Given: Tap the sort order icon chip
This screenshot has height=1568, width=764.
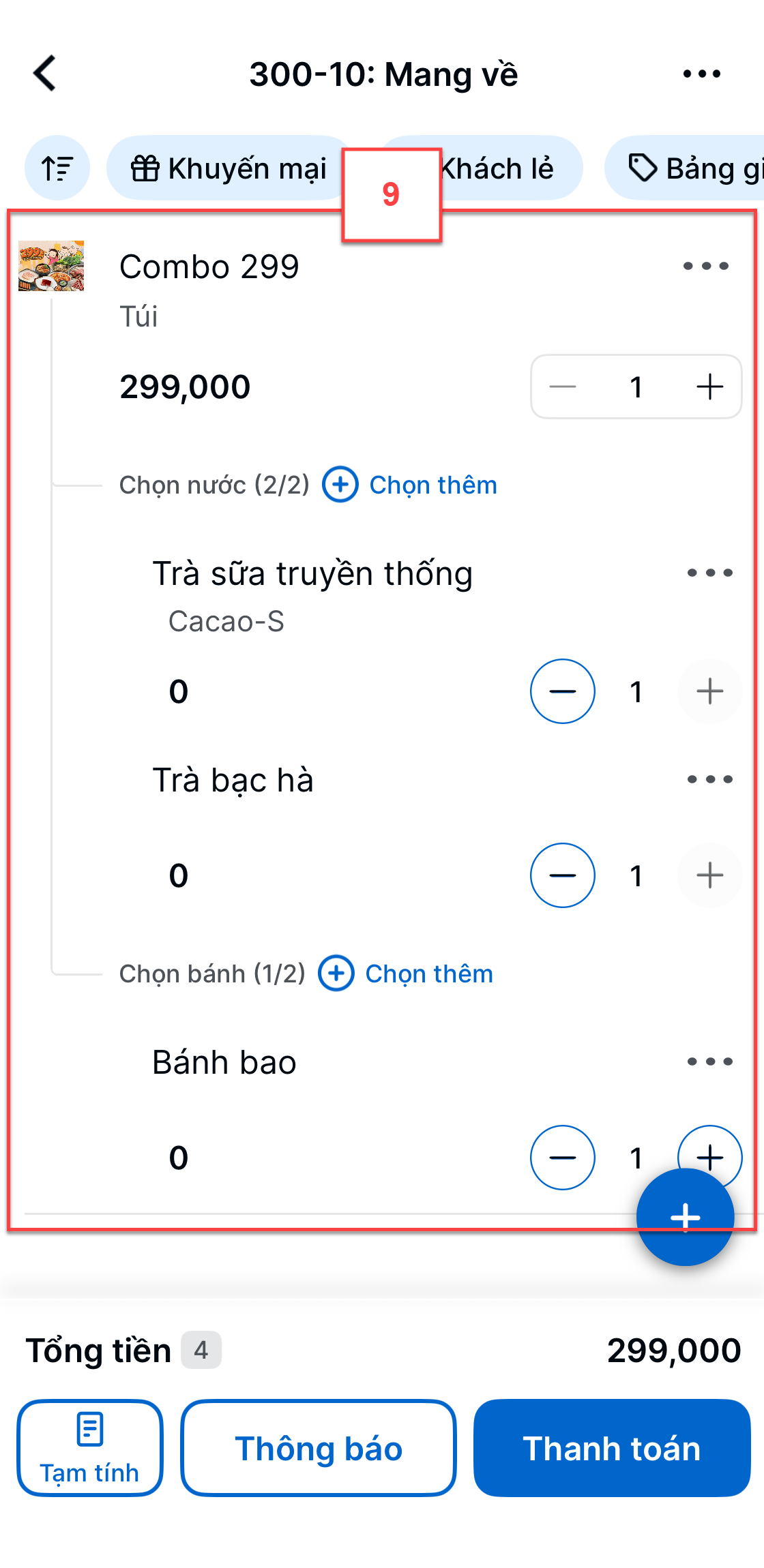Looking at the screenshot, I should pyautogui.click(x=57, y=168).
